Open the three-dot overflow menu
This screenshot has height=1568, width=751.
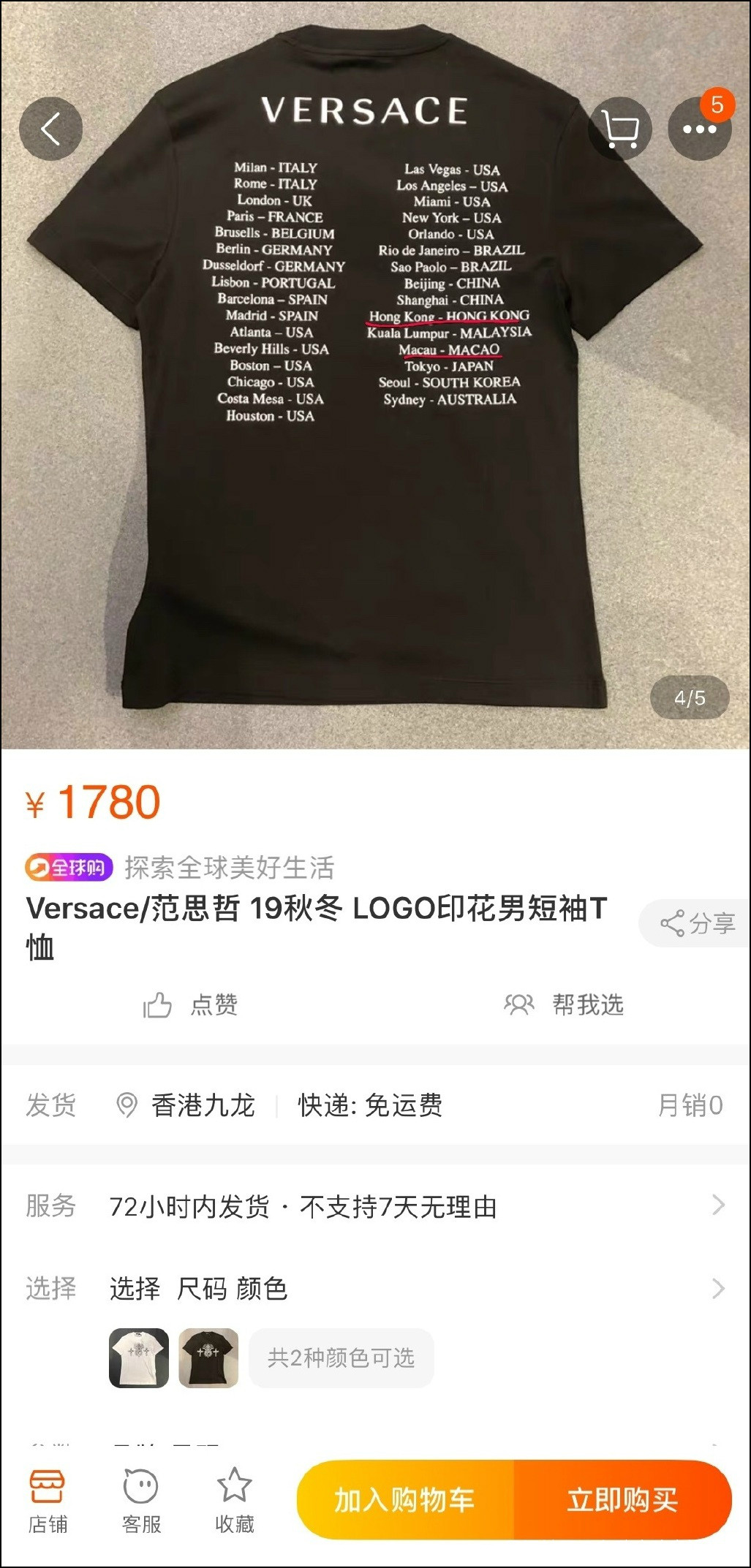[699, 129]
